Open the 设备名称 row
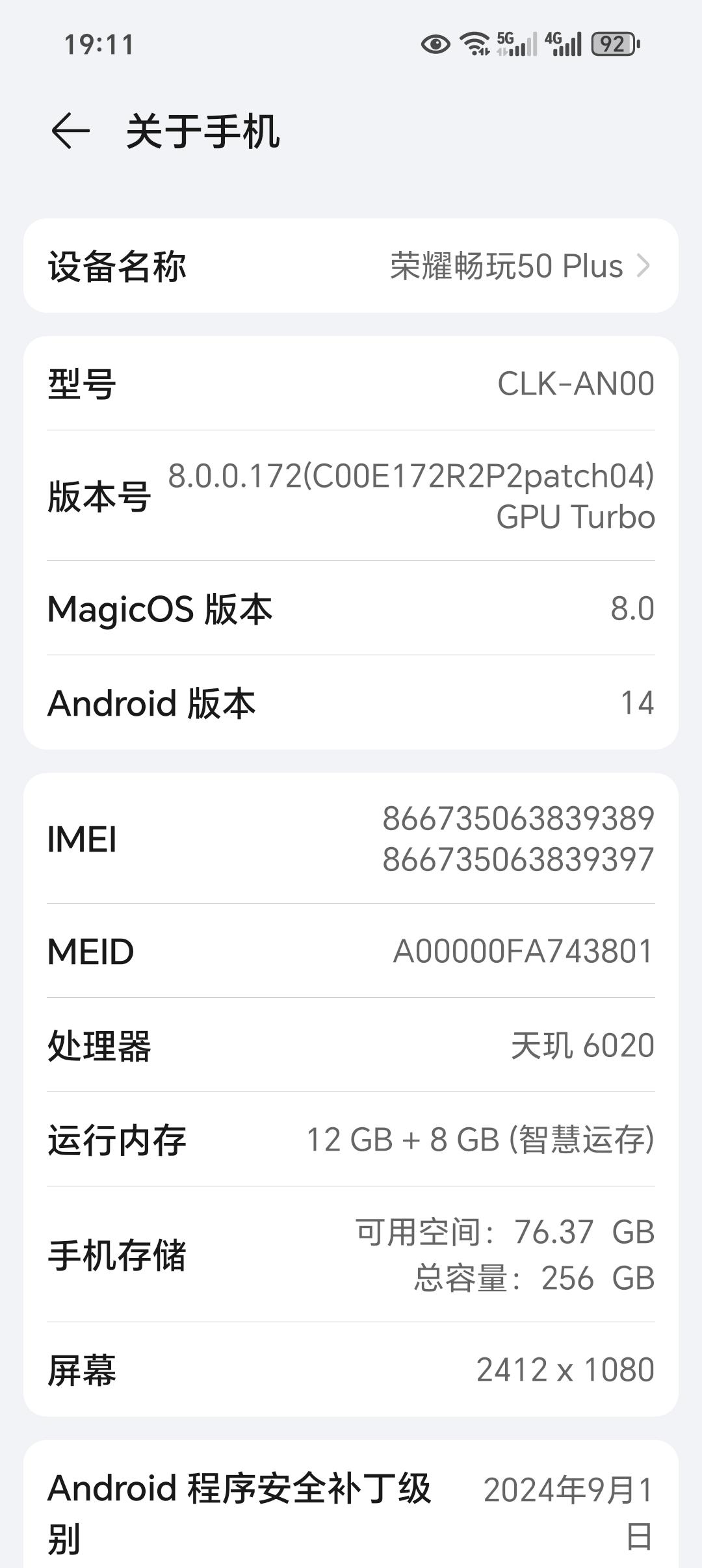Image resolution: width=702 pixels, height=1568 pixels. coord(351,266)
